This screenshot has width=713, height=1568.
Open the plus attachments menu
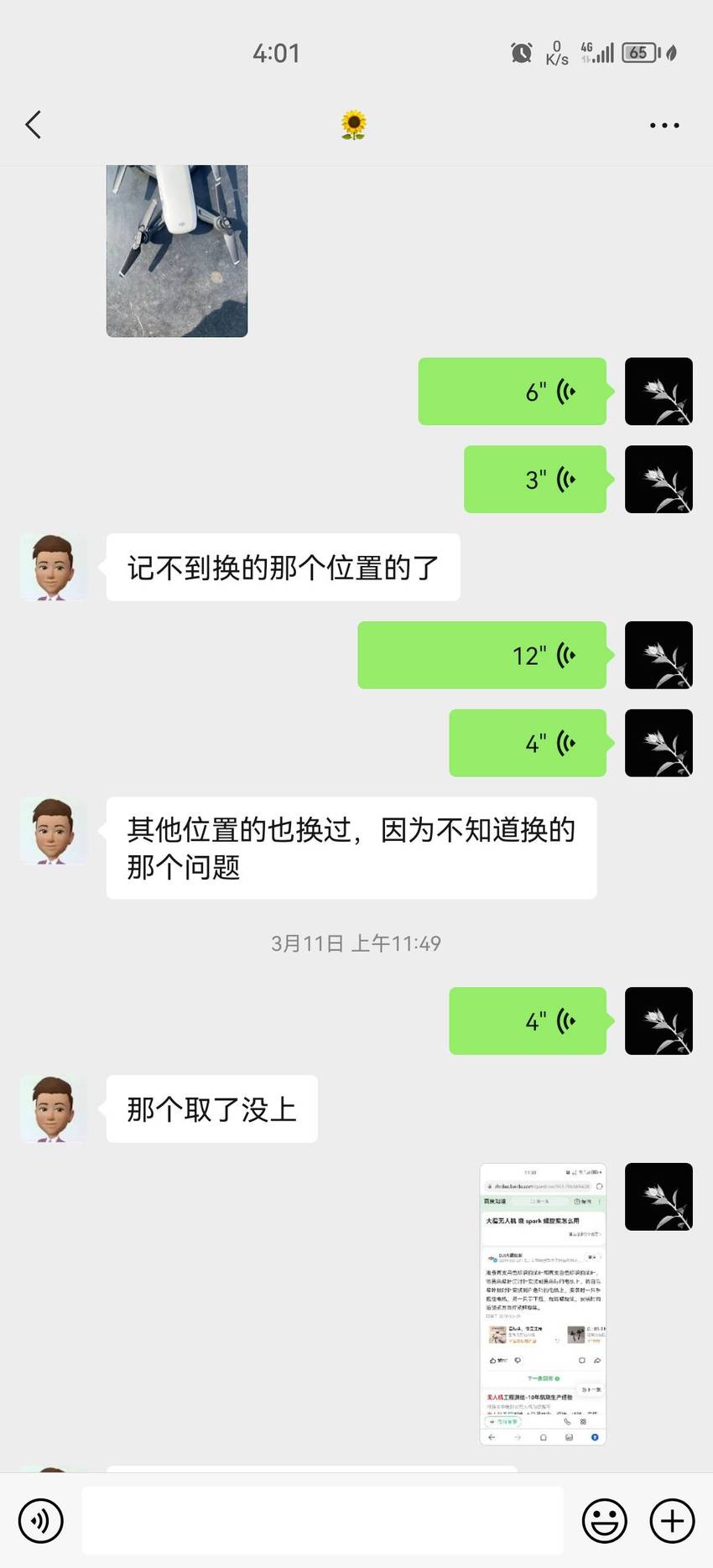coord(673,1520)
